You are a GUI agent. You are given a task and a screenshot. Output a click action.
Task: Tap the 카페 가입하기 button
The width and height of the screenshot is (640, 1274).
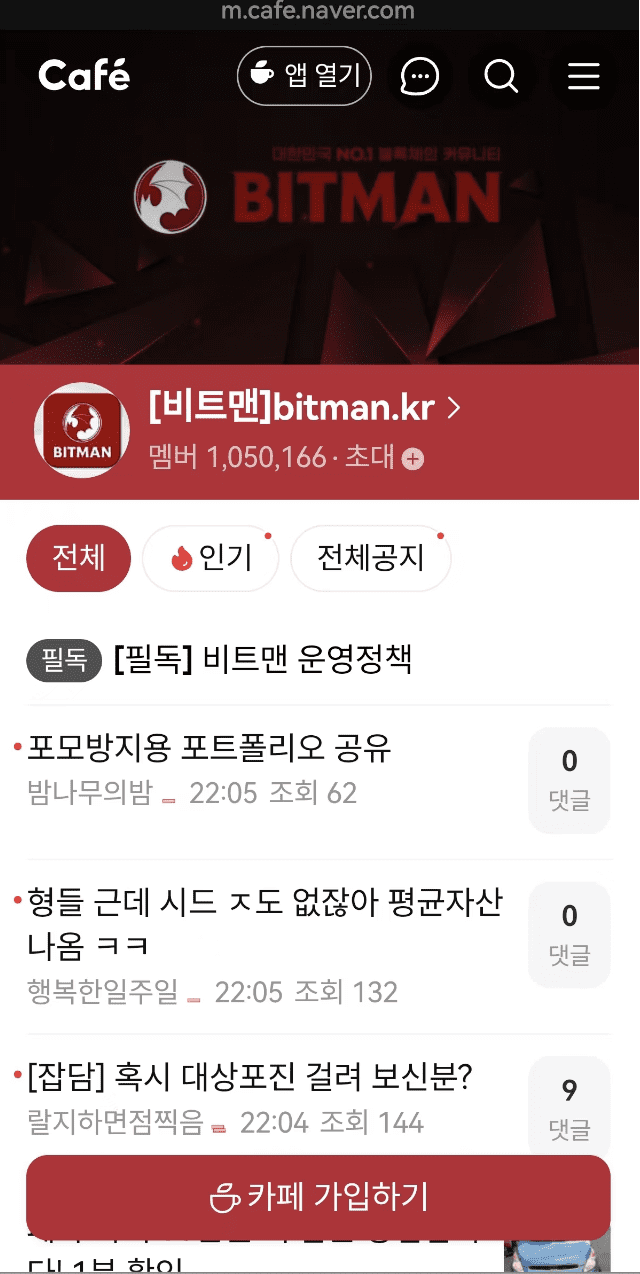coord(318,1197)
